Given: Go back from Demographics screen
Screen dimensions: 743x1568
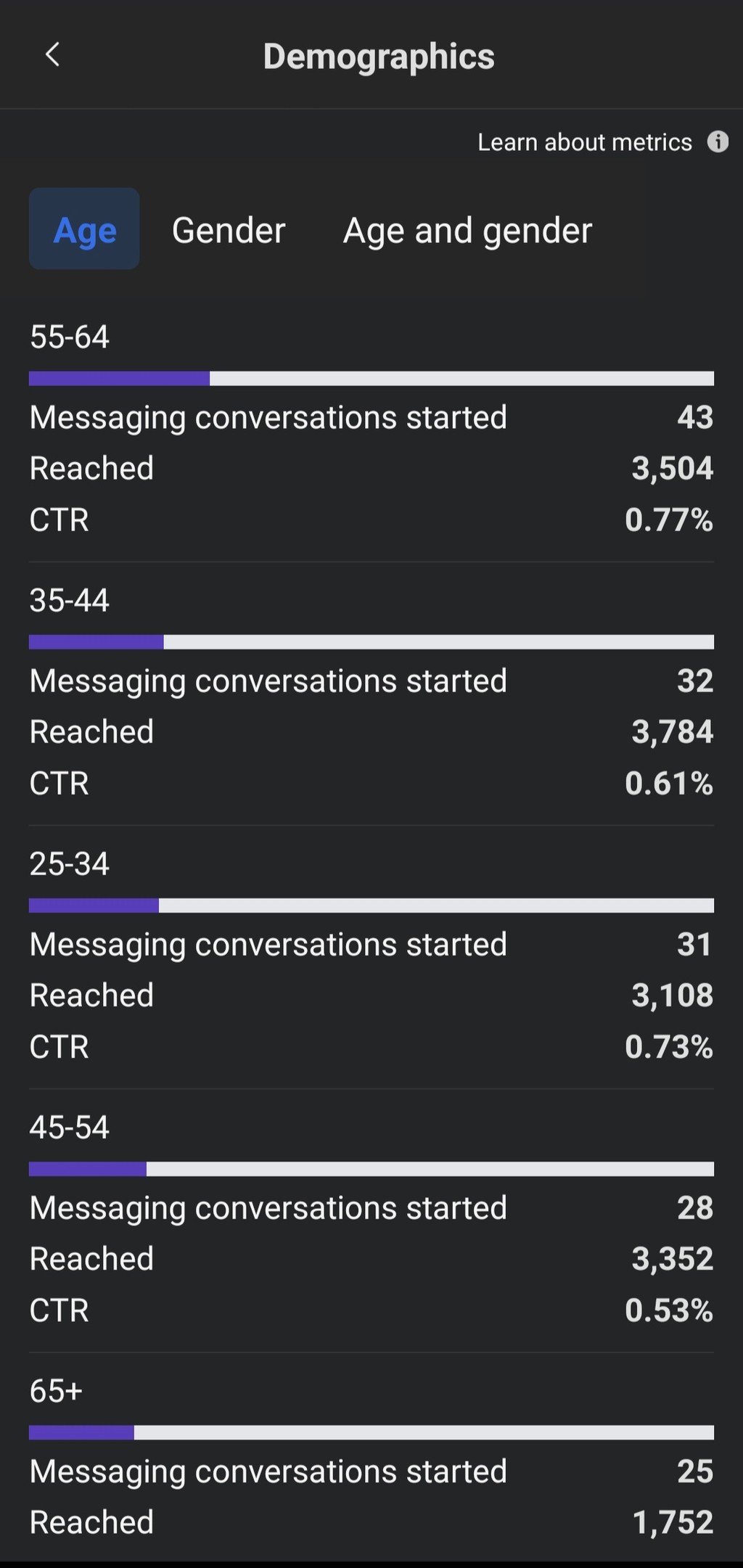Looking at the screenshot, I should (52, 54).
